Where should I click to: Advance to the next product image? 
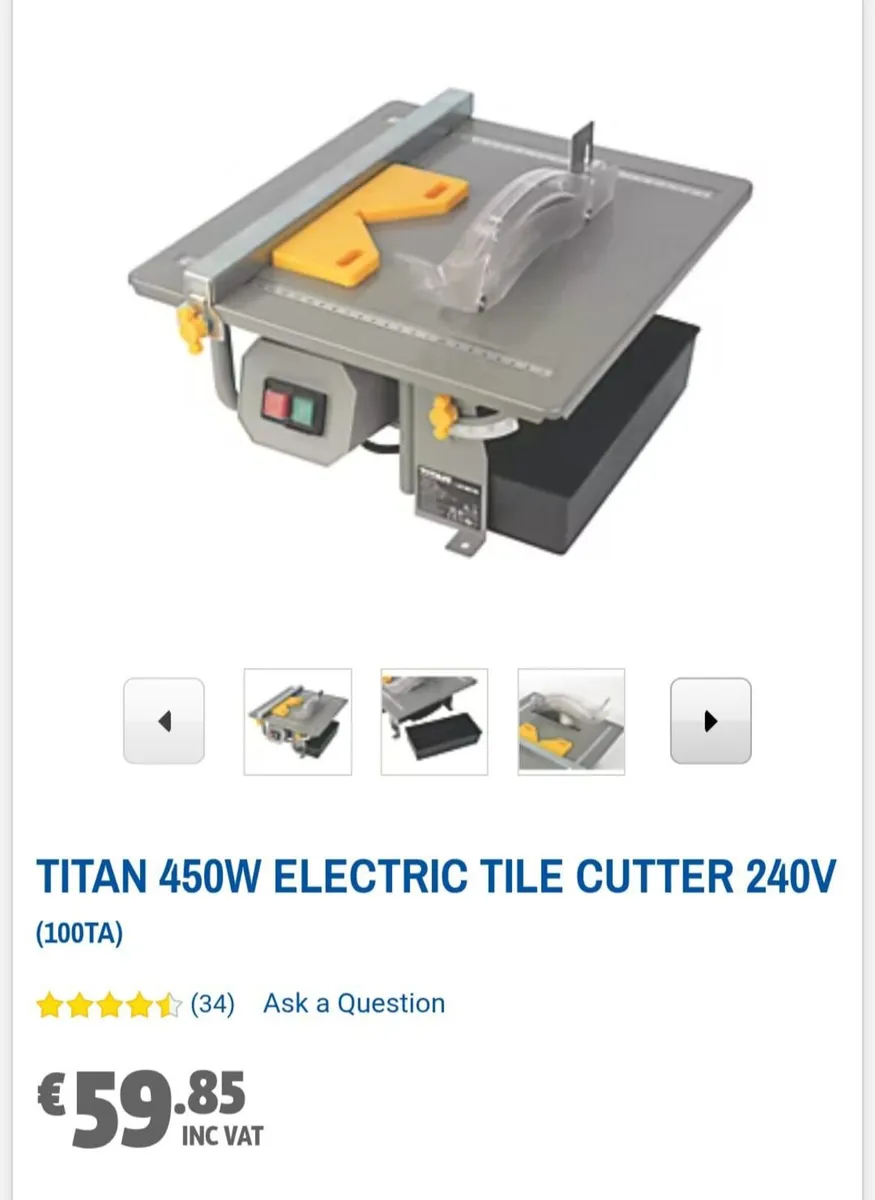(x=711, y=721)
